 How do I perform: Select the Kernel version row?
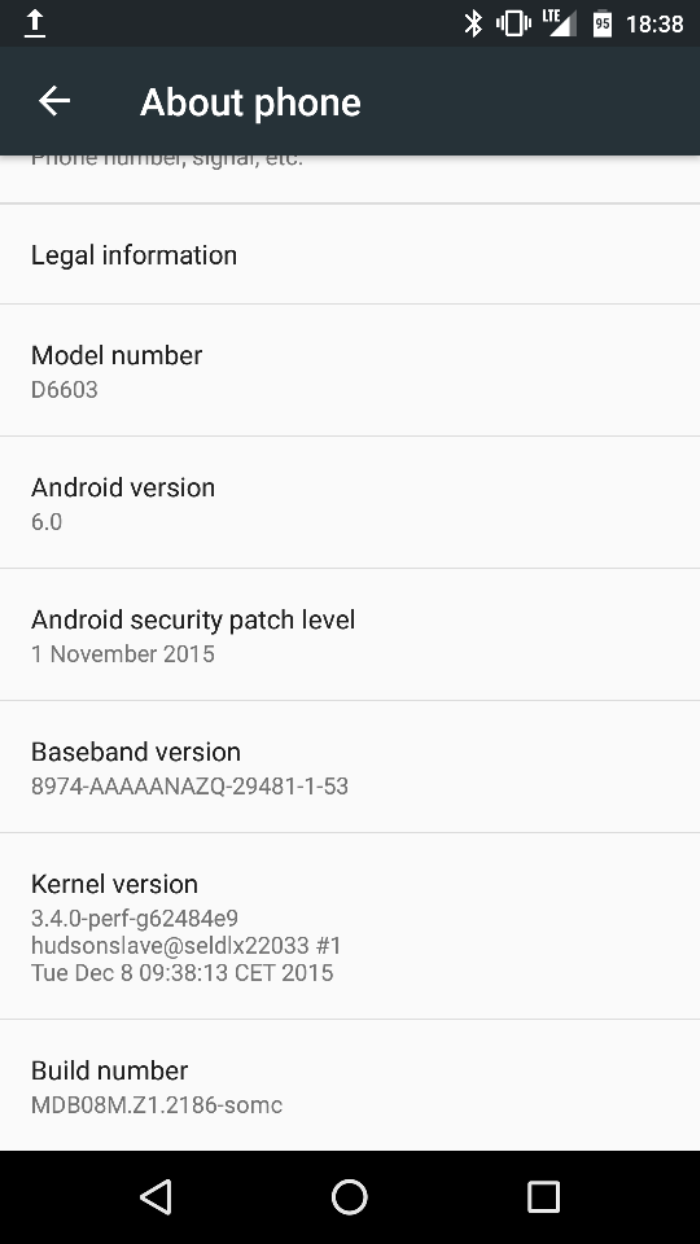(x=350, y=926)
